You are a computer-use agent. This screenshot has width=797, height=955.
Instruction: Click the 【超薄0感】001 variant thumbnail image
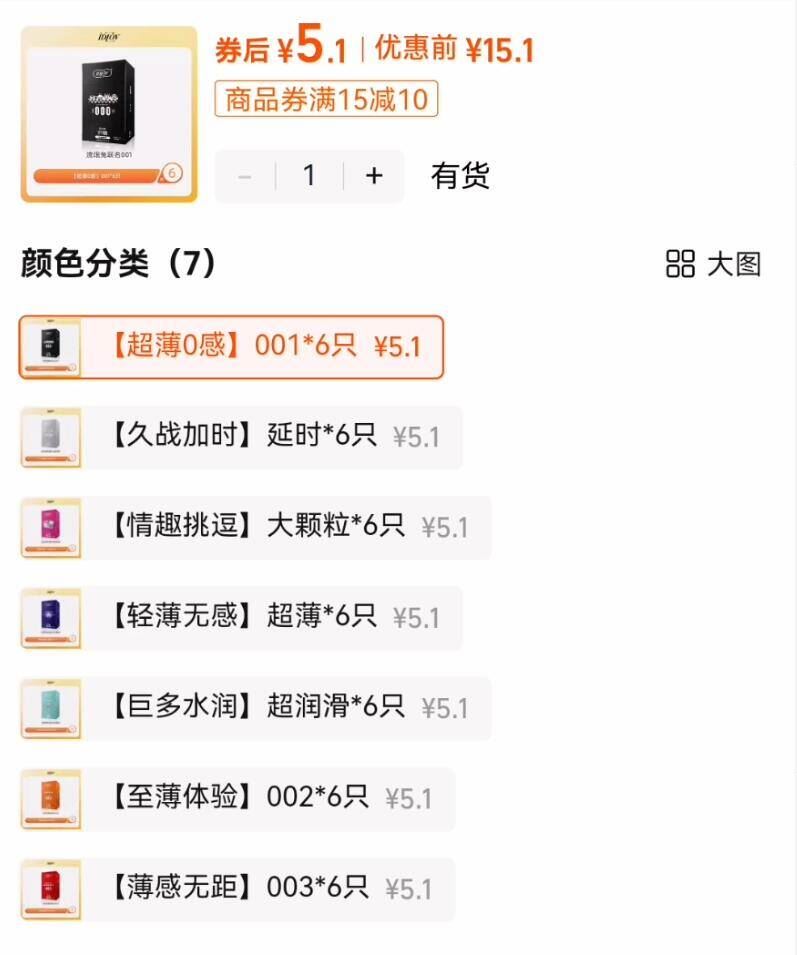tap(50, 348)
